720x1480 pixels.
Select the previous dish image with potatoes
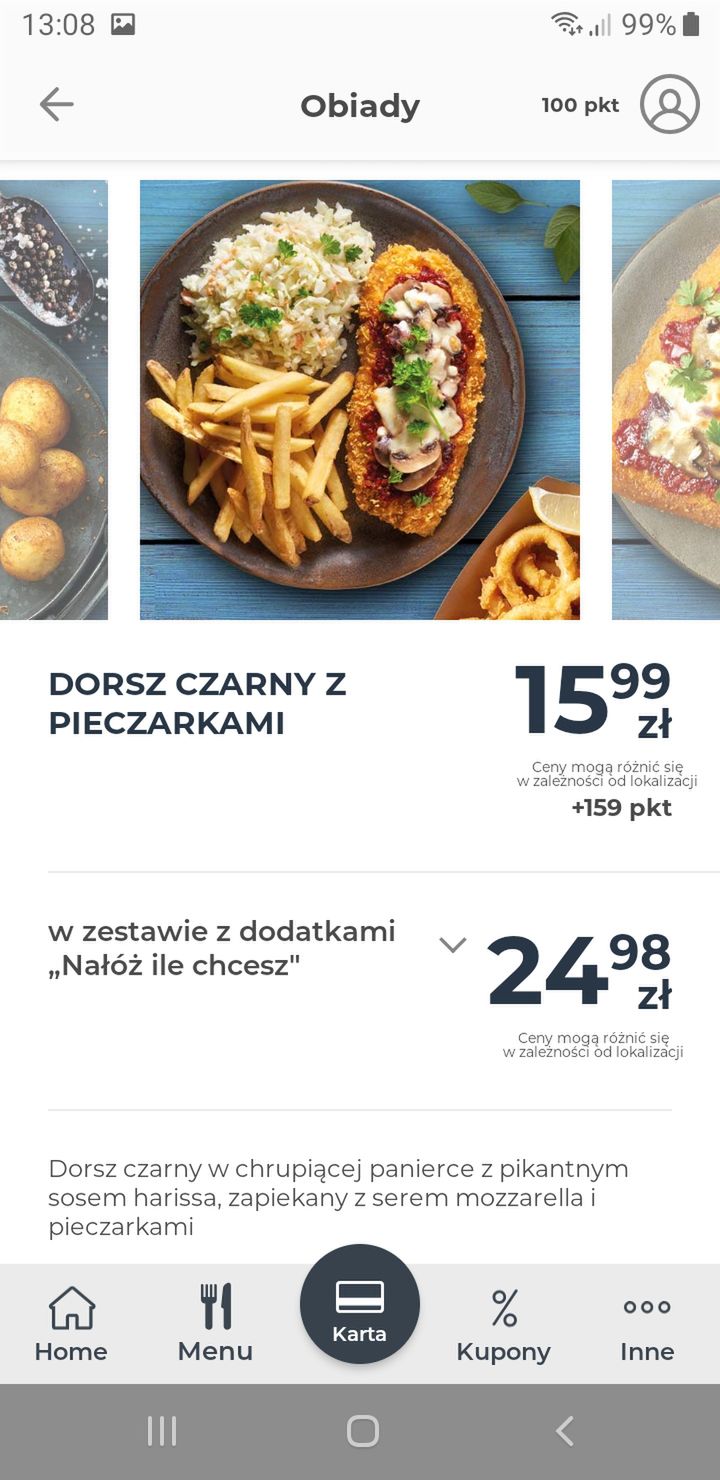tap(54, 400)
